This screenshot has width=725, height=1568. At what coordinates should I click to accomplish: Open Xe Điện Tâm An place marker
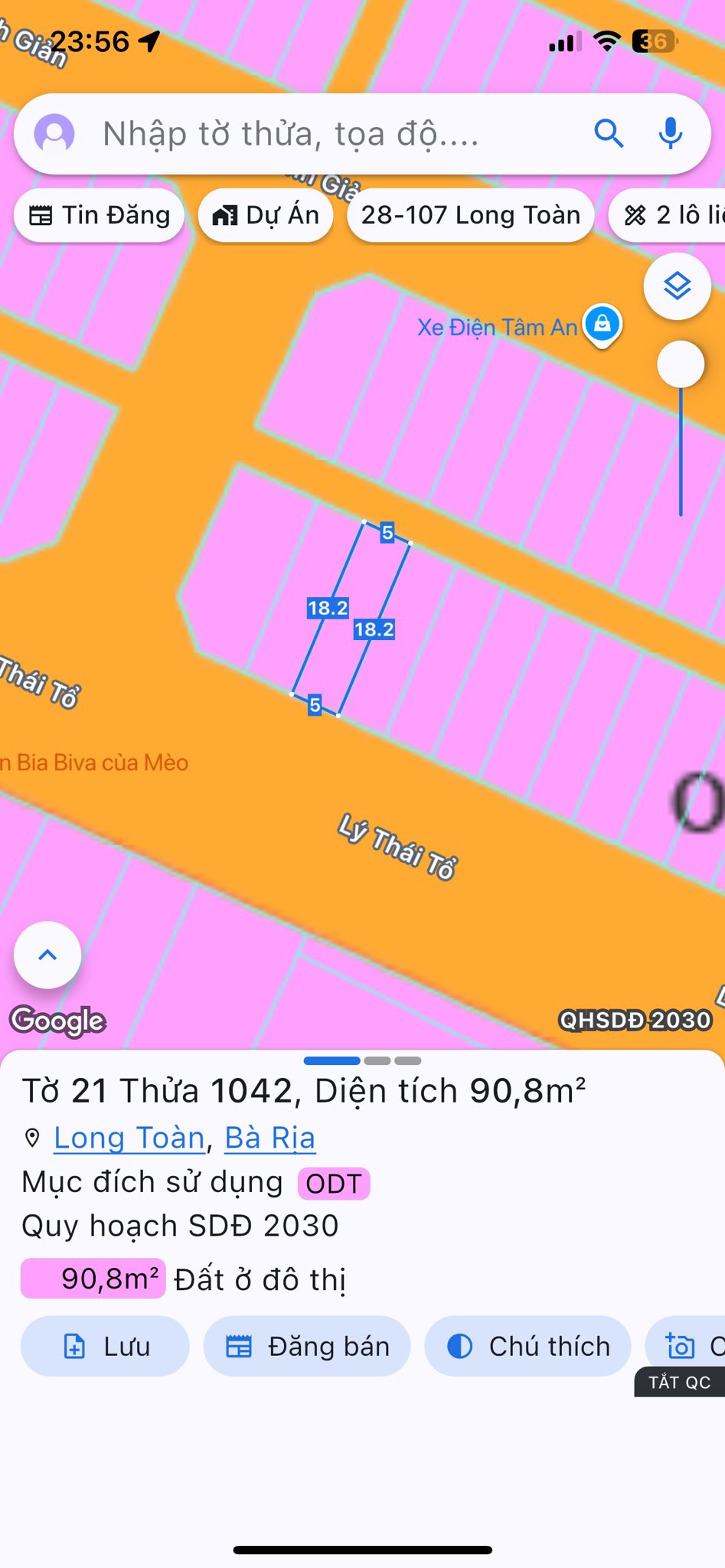coord(603,324)
